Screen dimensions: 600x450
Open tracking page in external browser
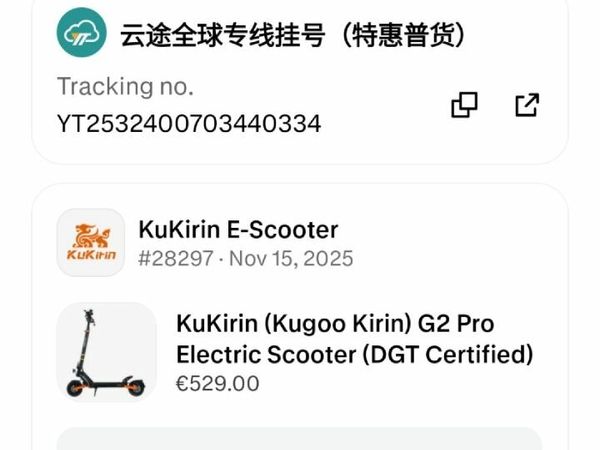coord(527,105)
